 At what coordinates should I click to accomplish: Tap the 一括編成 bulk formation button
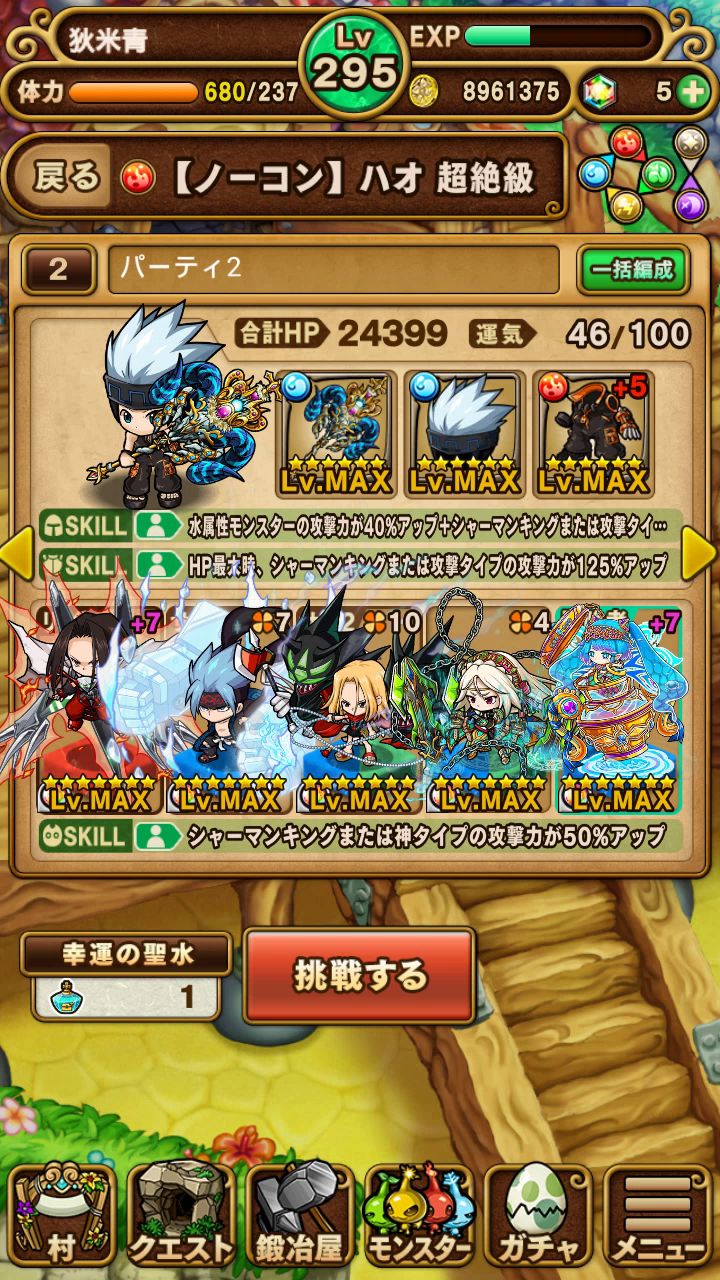tap(633, 269)
